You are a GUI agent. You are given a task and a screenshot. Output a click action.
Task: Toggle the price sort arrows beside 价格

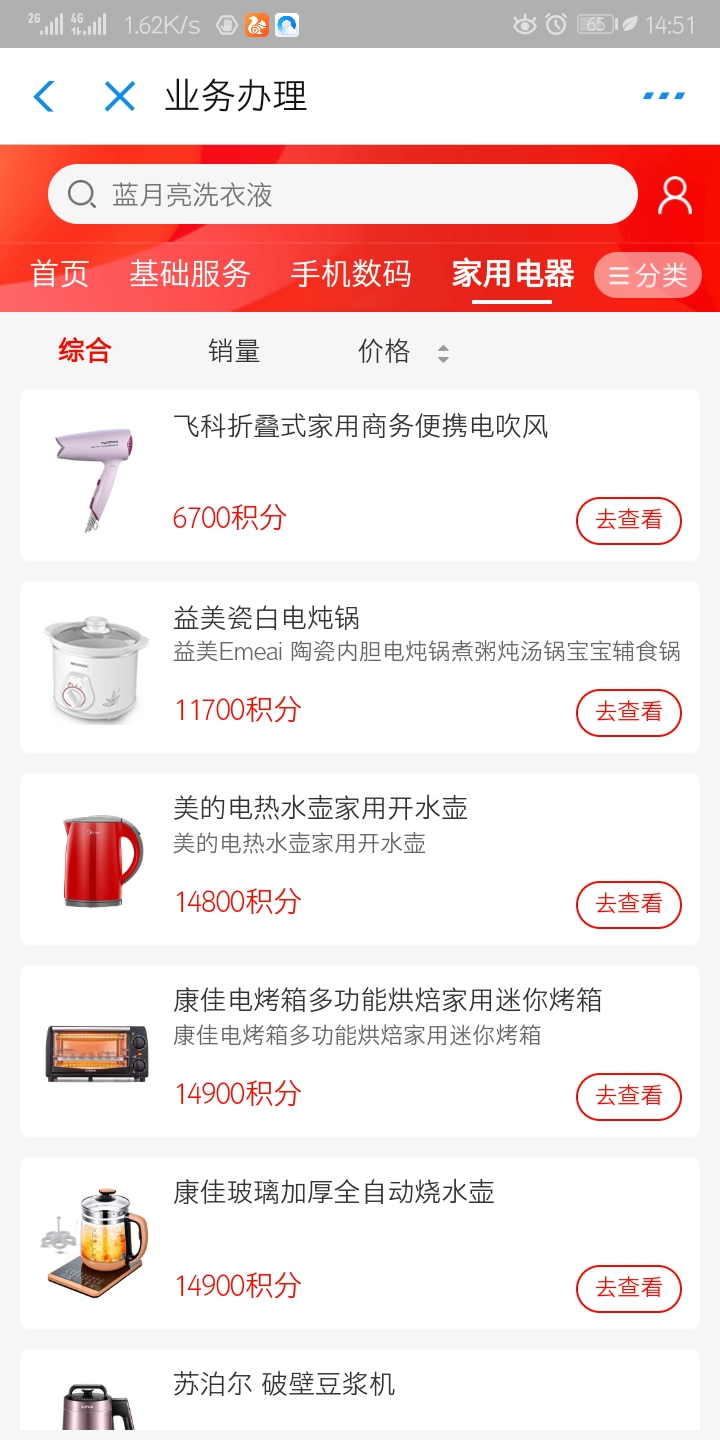coord(441,352)
